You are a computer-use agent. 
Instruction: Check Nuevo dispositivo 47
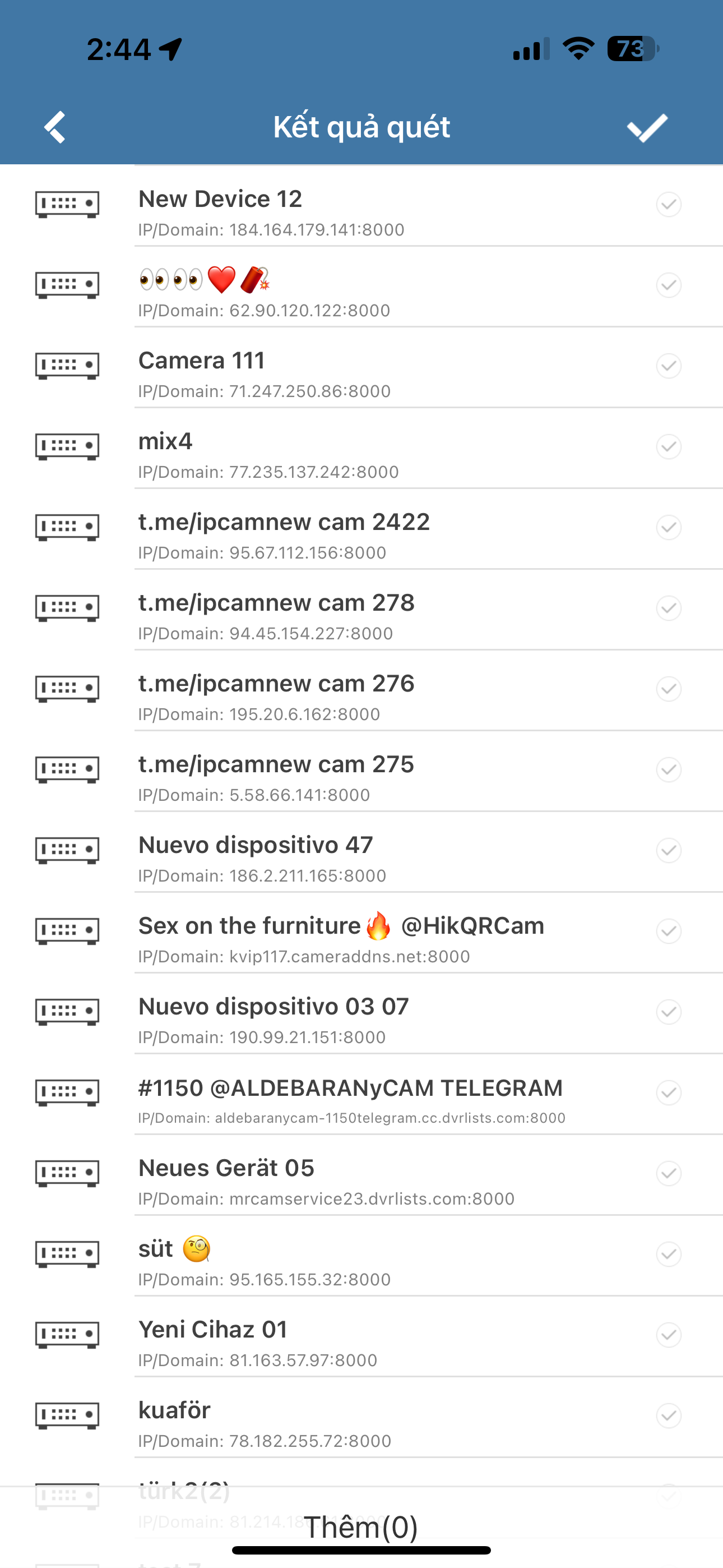pyautogui.click(x=668, y=850)
